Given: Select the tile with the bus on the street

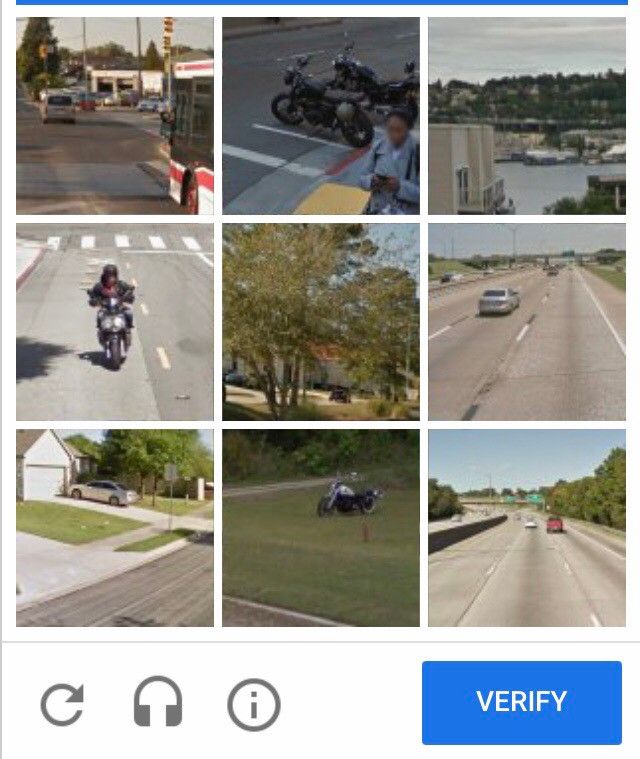Looking at the screenshot, I should click(x=115, y=115).
